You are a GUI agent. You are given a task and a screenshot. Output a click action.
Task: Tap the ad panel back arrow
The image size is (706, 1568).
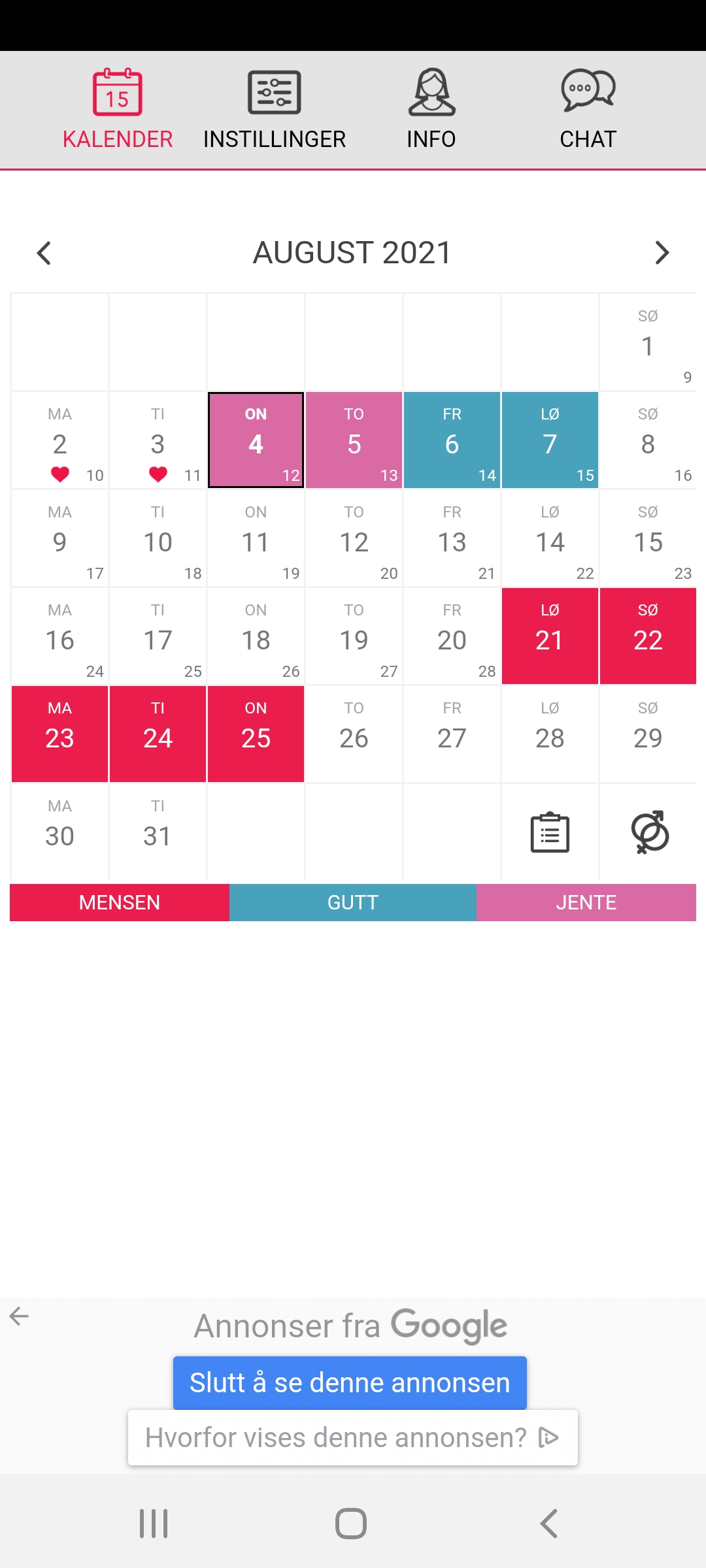pos(20,1316)
